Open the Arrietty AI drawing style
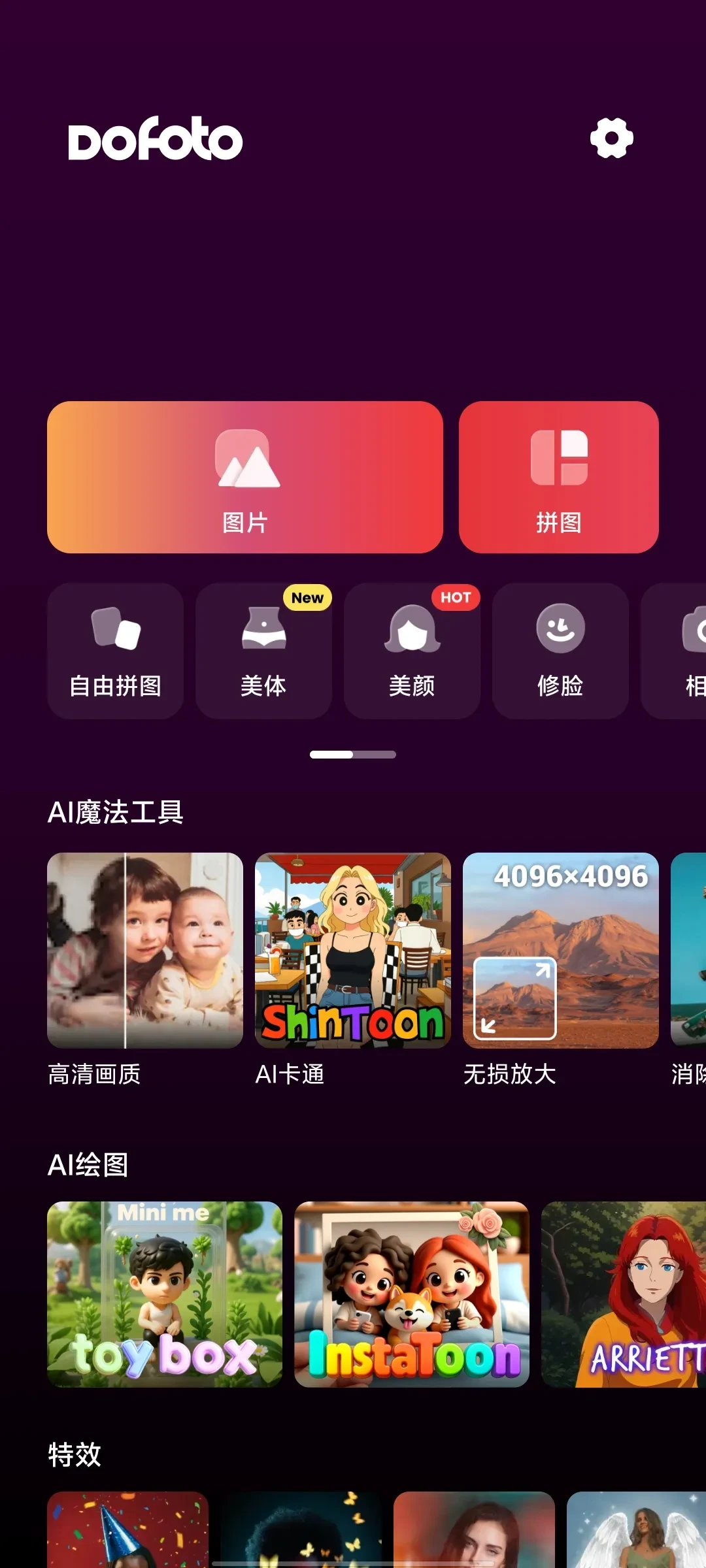 (x=624, y=1294)
